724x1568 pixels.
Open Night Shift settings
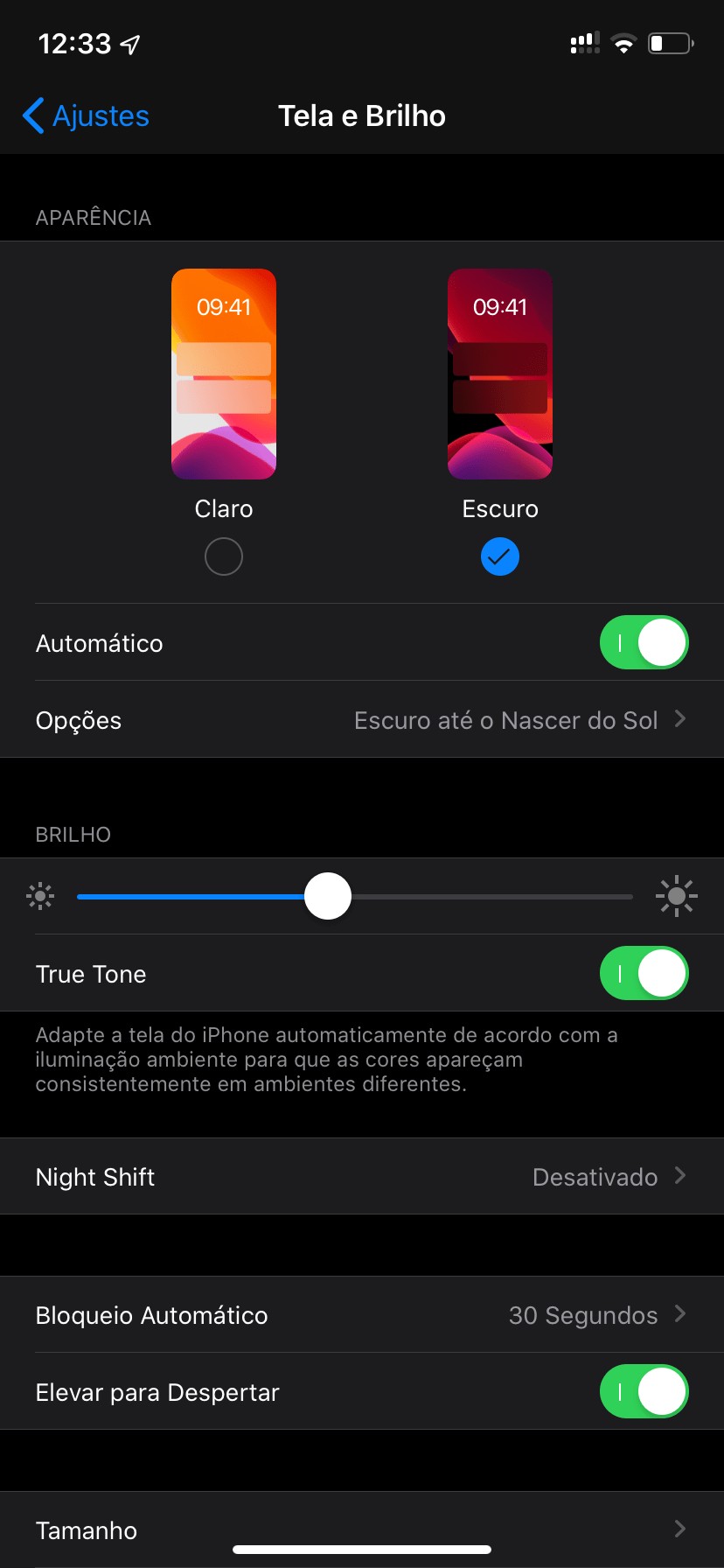362,1177
